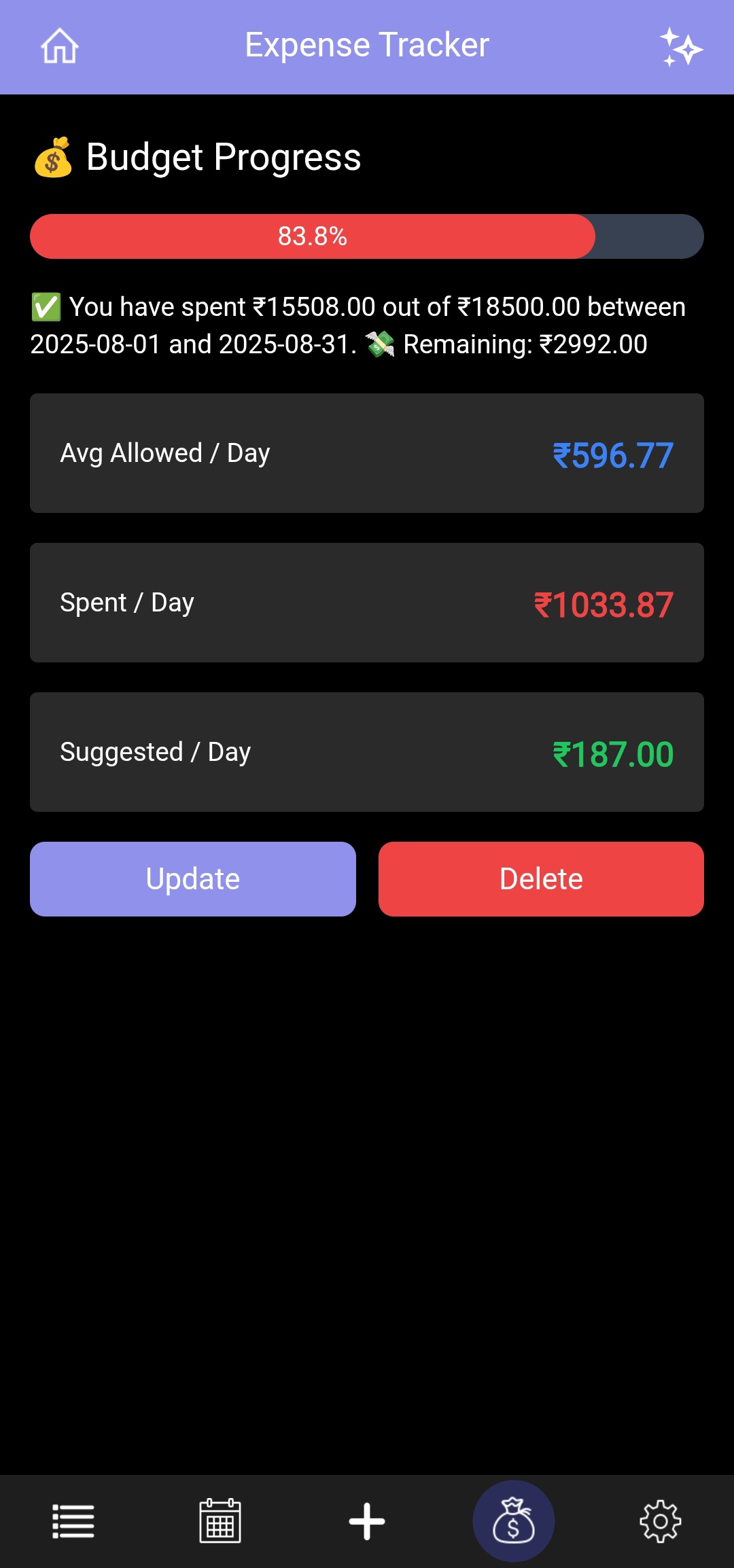Image resolution: width=734 pixels, height=1568 pixels.
Task: Select the Spent / Day card
Action: [367, 601]
